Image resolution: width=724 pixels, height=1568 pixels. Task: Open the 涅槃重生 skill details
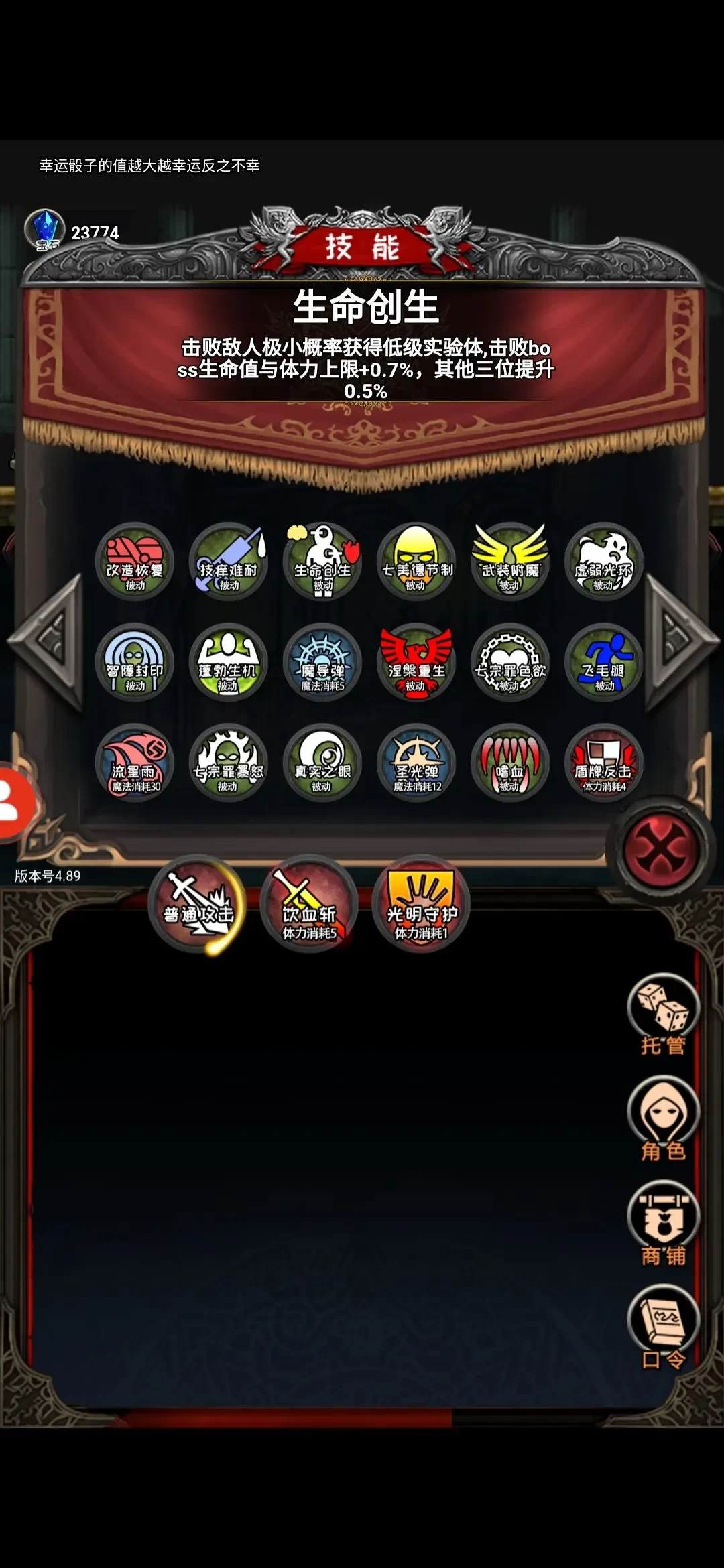pos(416,662)
